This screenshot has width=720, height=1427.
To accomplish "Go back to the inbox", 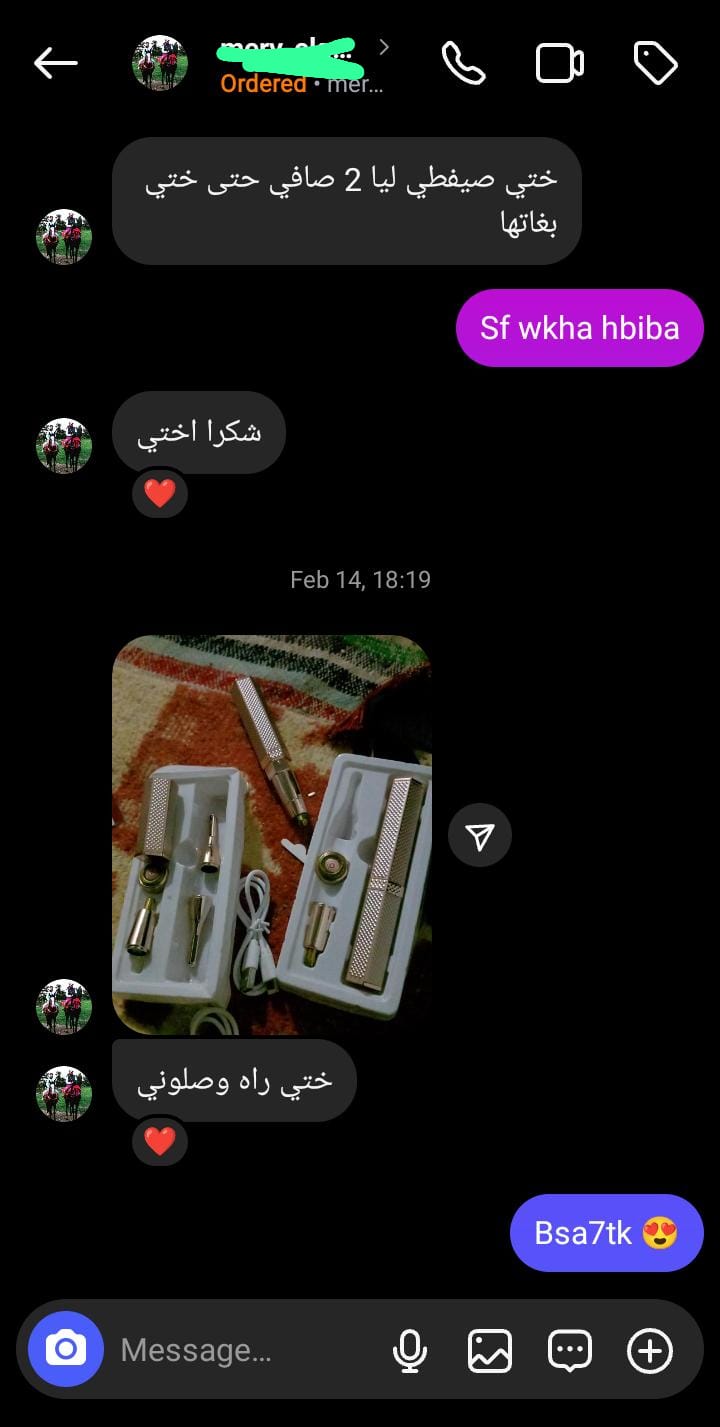I will (55, 64).
